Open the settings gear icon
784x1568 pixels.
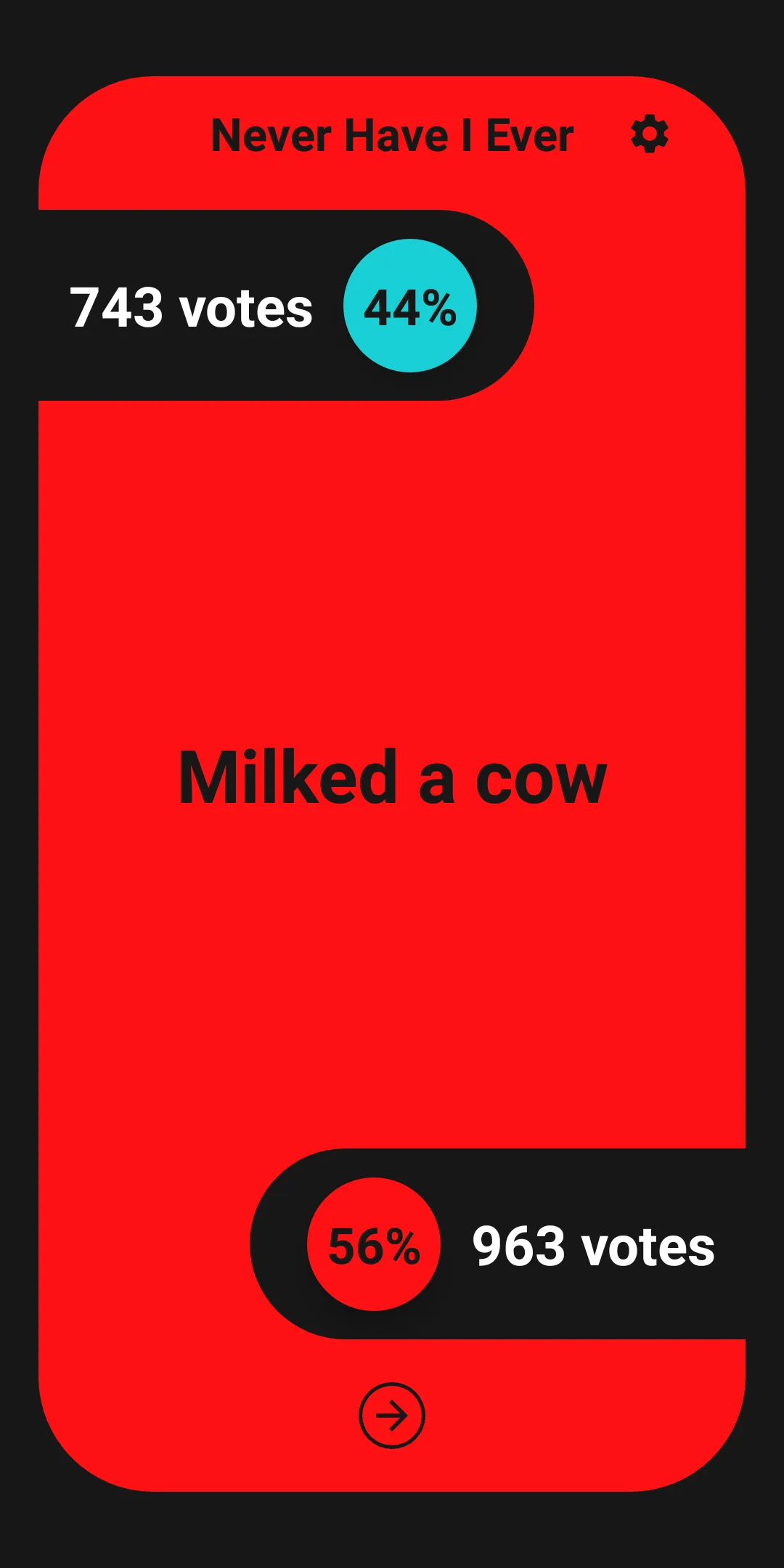click(649, 134)
